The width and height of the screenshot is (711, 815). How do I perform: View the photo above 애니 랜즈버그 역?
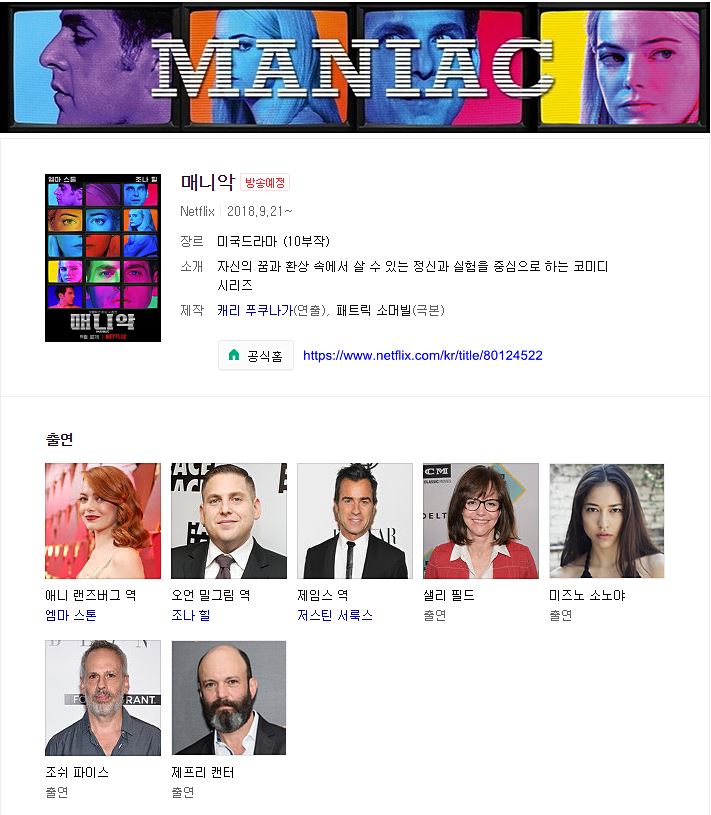coord(103,521)
